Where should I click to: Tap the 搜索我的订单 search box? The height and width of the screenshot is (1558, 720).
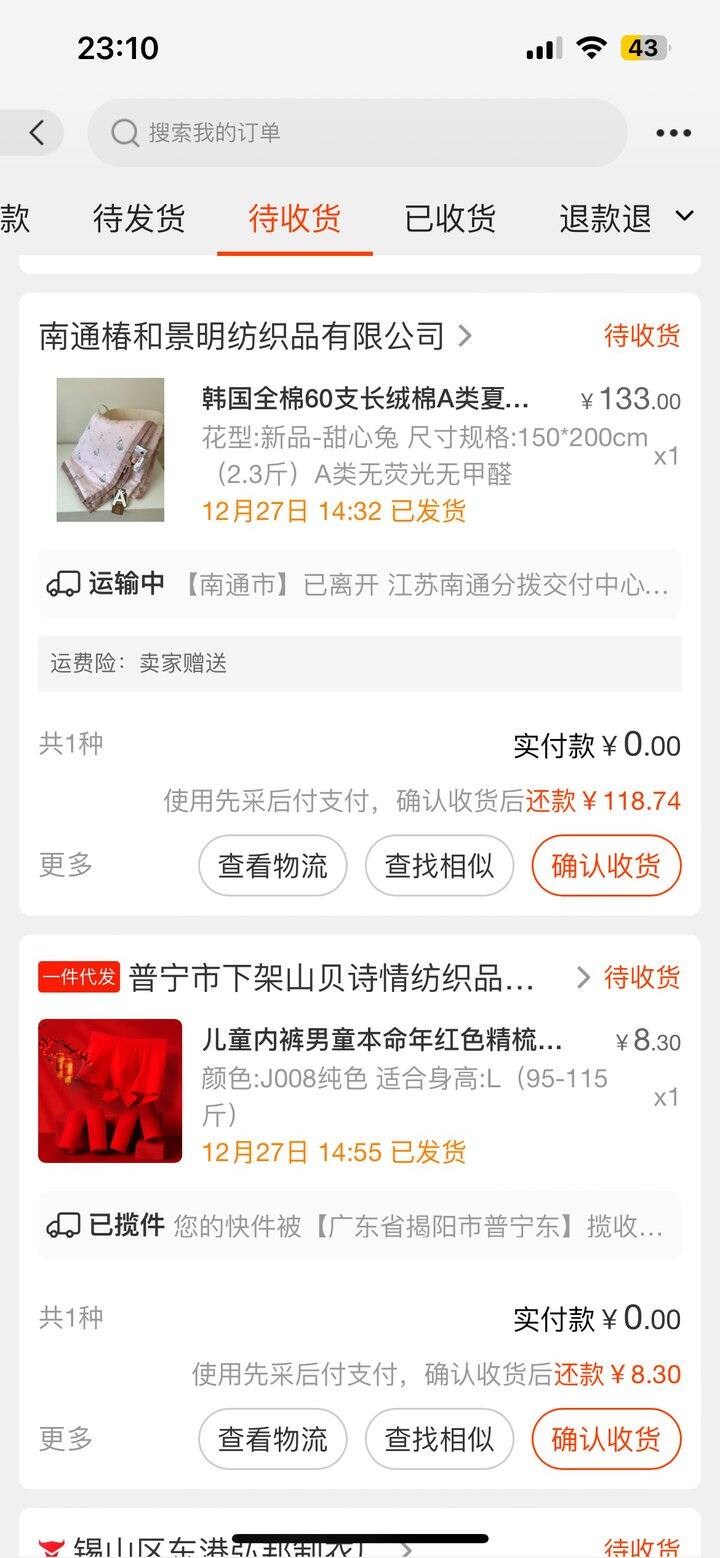(357, 132)
